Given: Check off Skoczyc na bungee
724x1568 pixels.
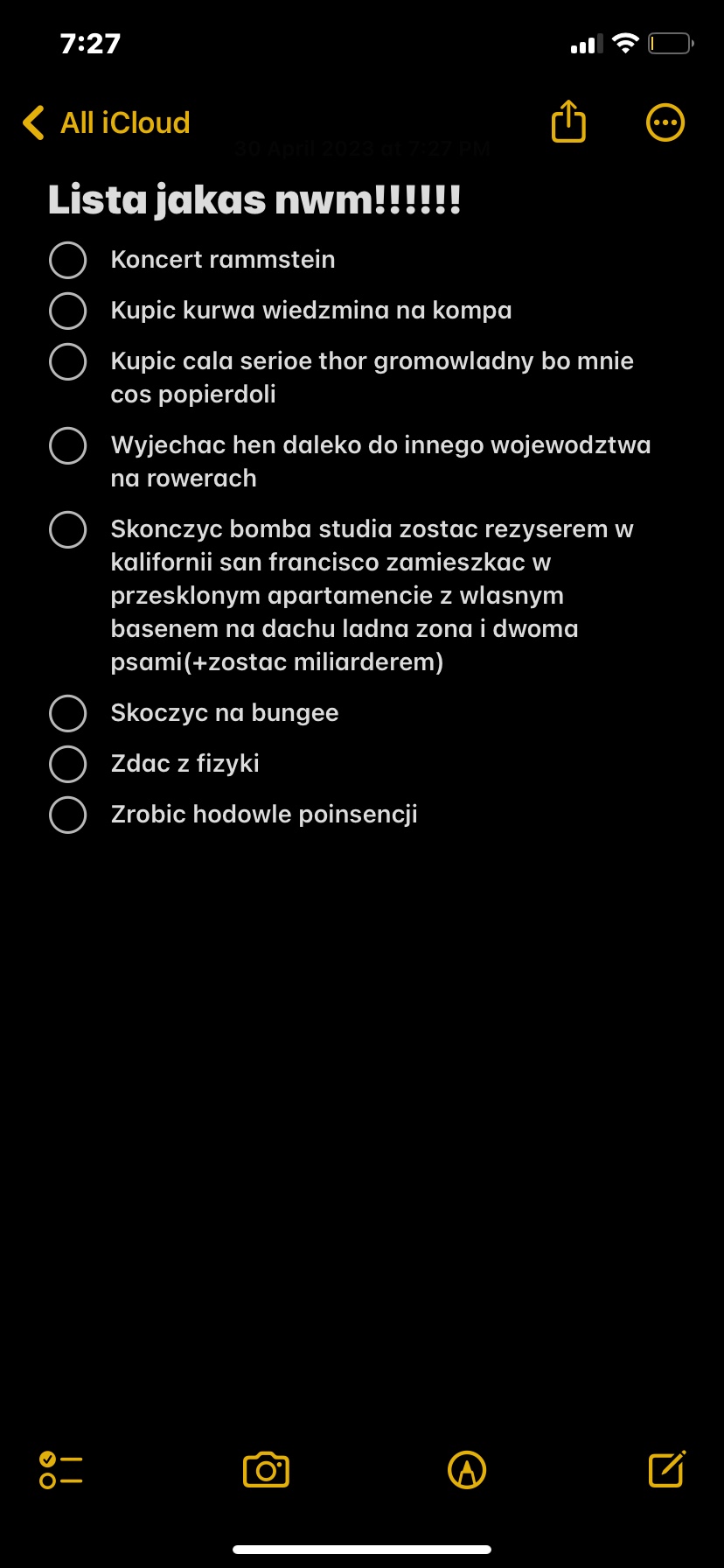Looking at the screenshot, I should (x=68, y=713).
